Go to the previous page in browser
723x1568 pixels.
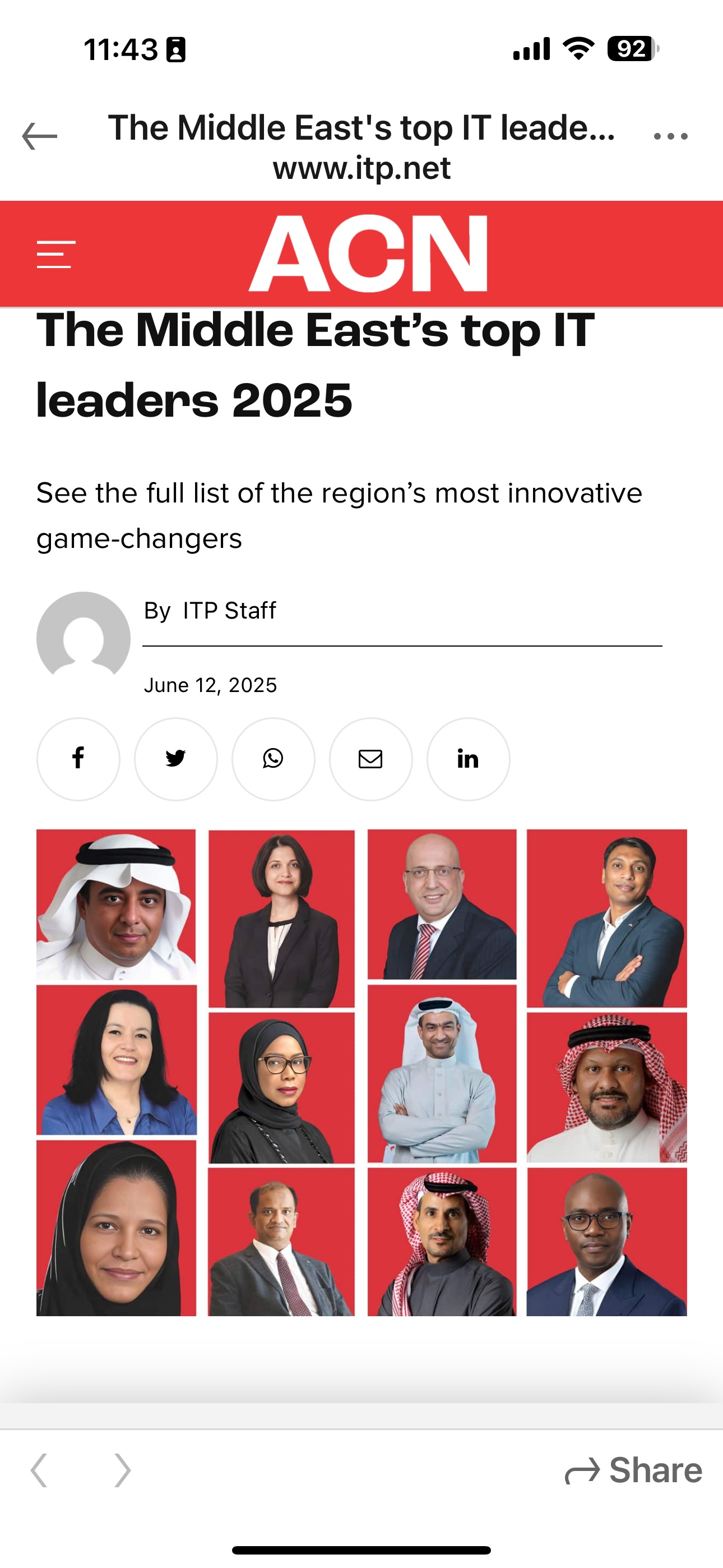click(39, 1470)
